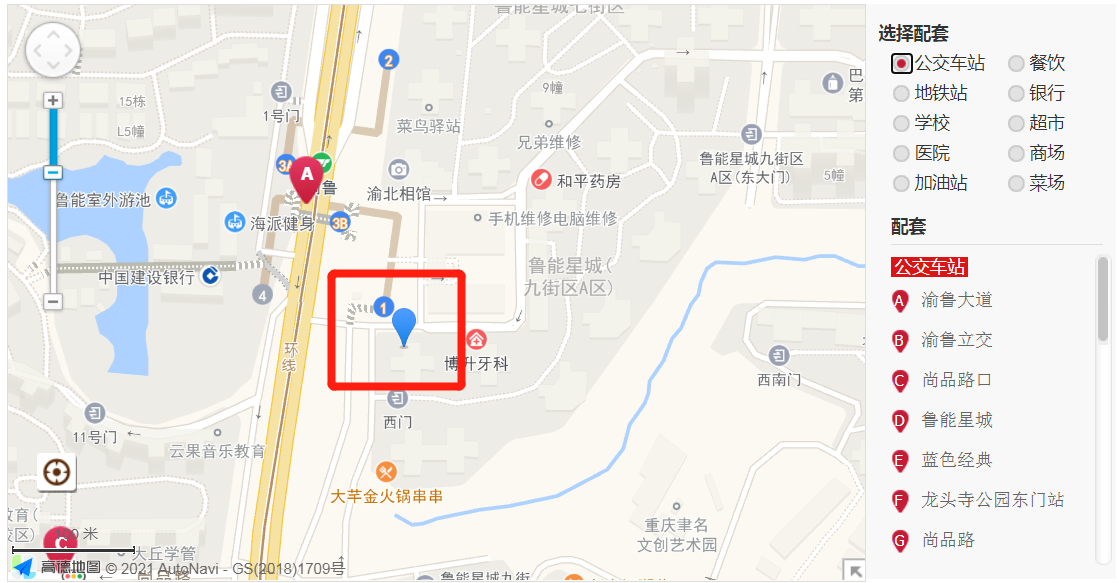The height and width of the screenshot is (583, 1119).
Task: Open bus stop 尚品路口 in list
Action: (x=956, y=380)
